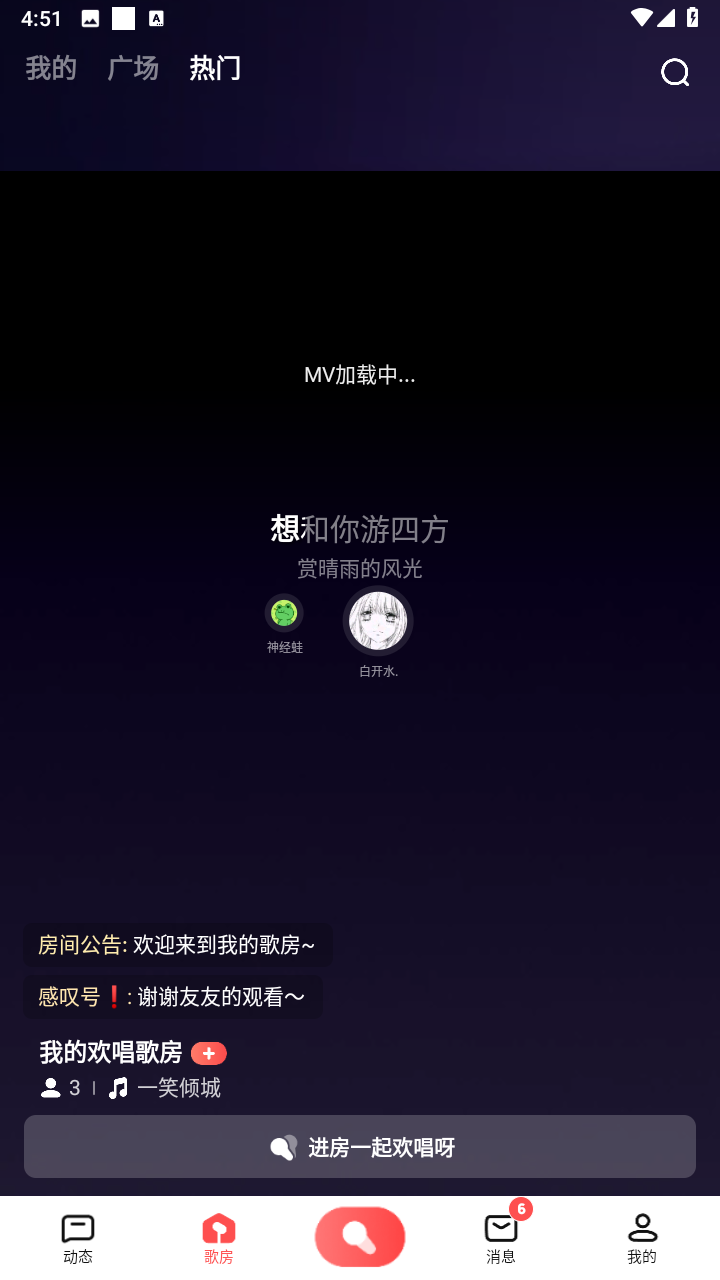This screenshot has height=1280, width=720.
Task: Follow 我的欢唱歌房 with the plus badge
Action: point(208,1053)
